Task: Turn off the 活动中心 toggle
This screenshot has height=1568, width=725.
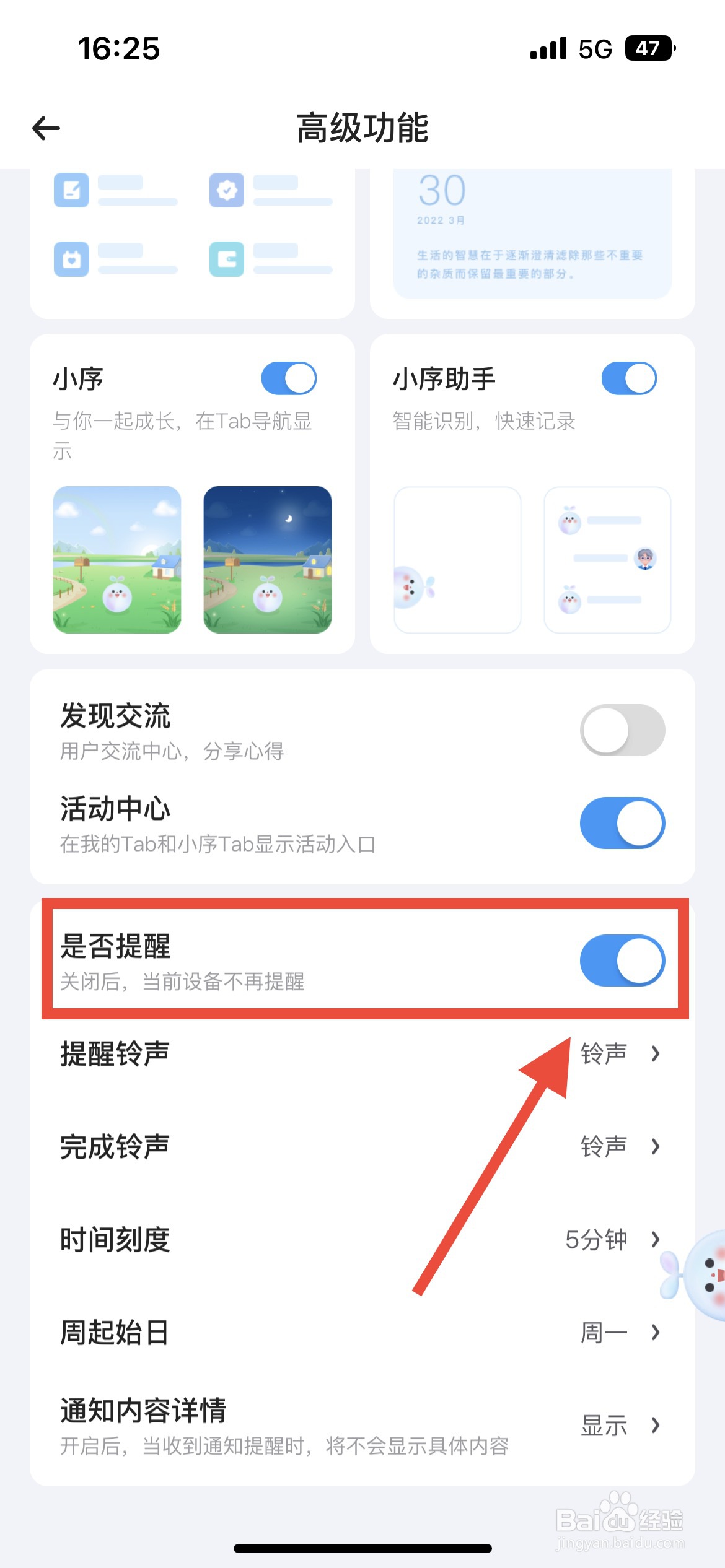Action: (622, 823)
